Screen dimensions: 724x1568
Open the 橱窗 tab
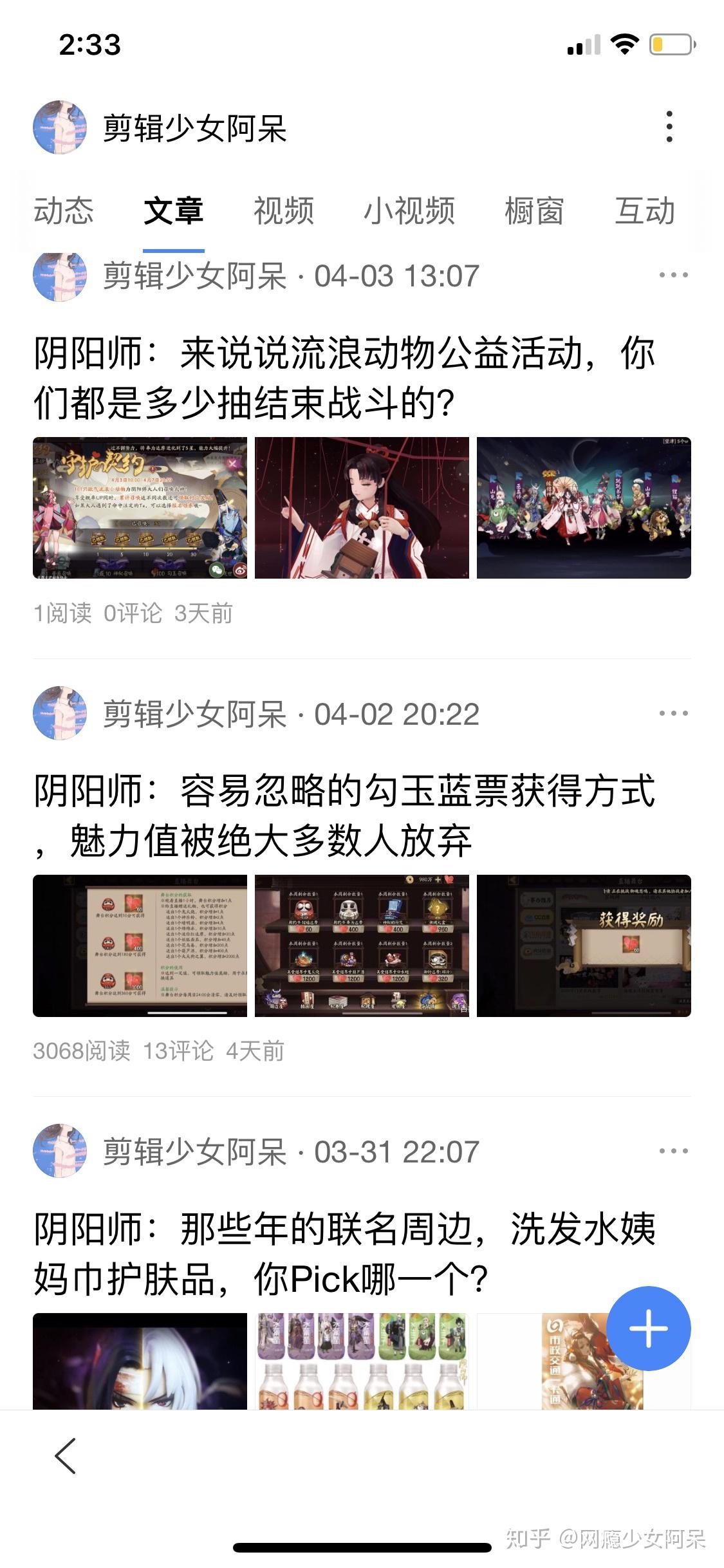tap(534, 211)
